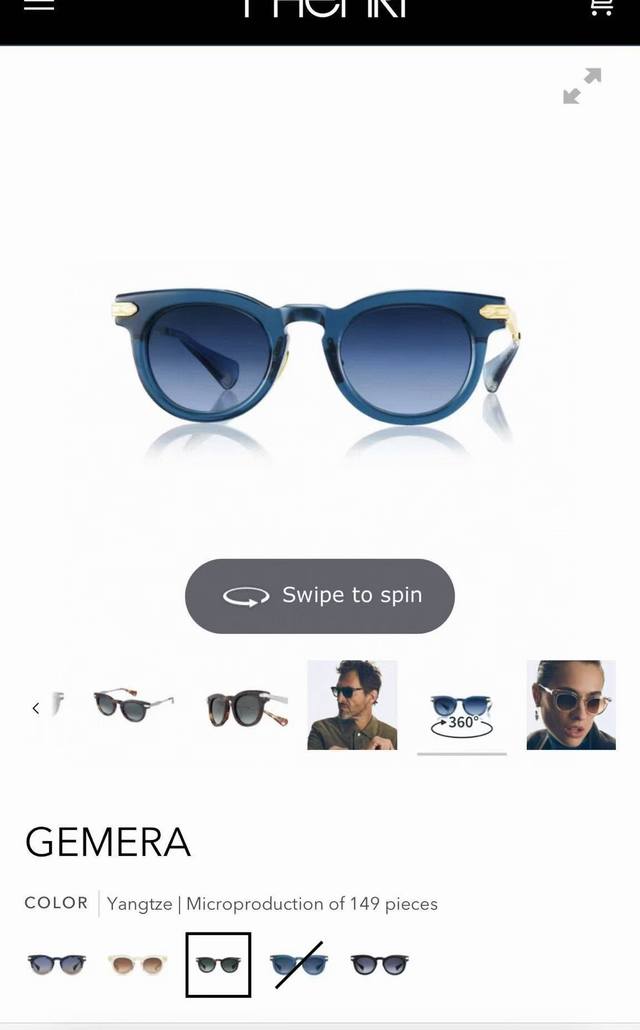View the dark sunglasses with red temples thumbnail

[133, 706]
